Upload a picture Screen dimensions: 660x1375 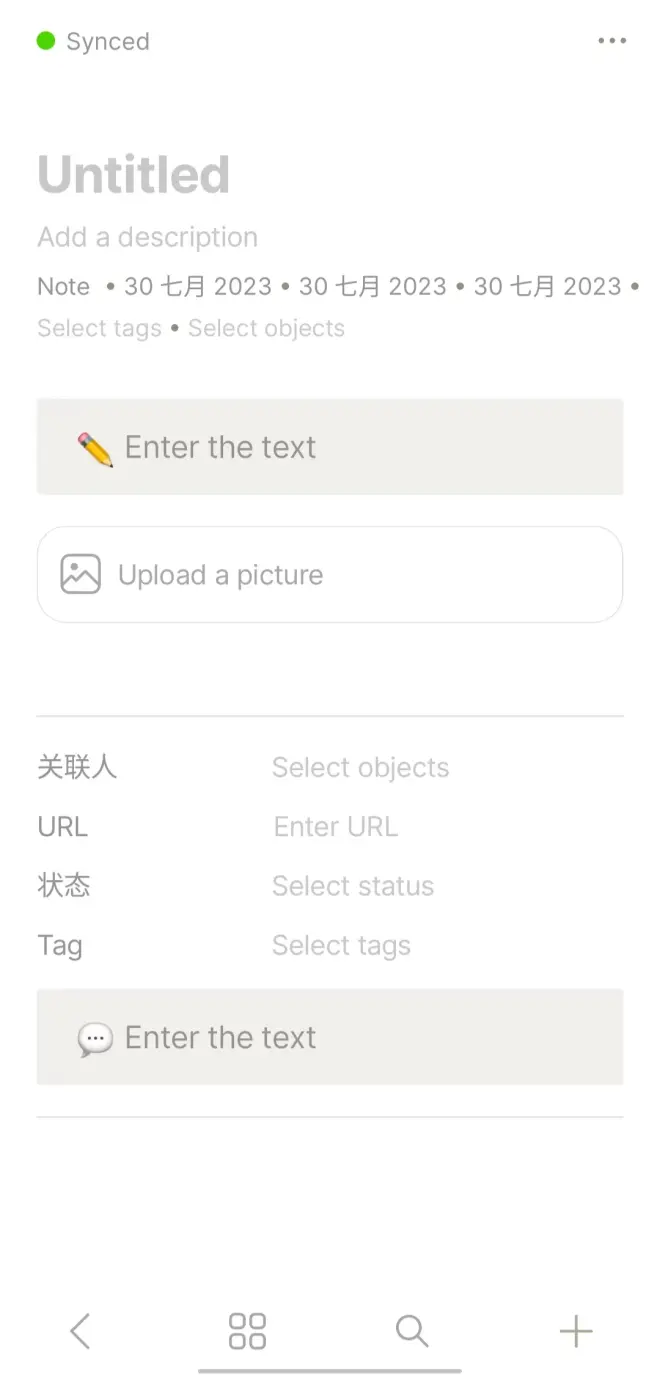[x=330, y=575]
